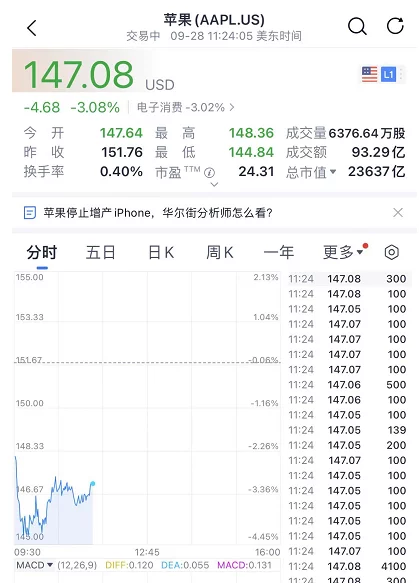This screenshot has height=583, width=419.
Task: Tap the US flag L1 quote badge
Action: [x=383, y=74]
